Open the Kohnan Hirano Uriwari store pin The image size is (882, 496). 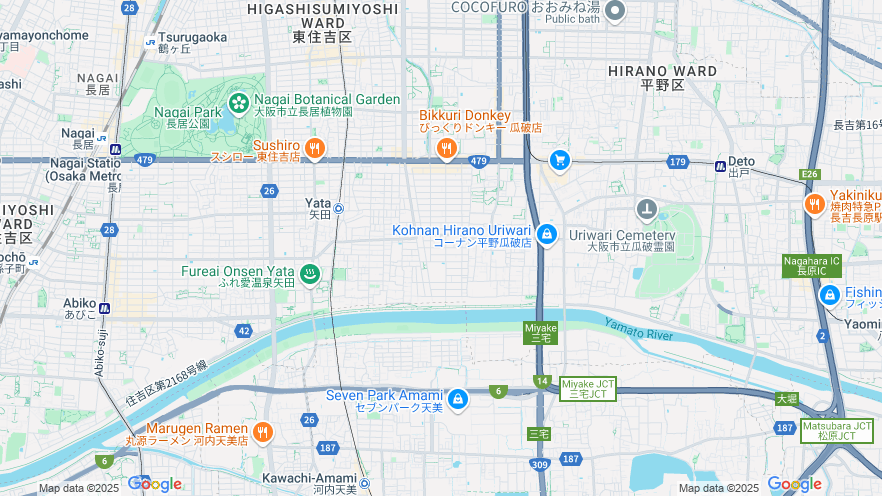(546, 235)
